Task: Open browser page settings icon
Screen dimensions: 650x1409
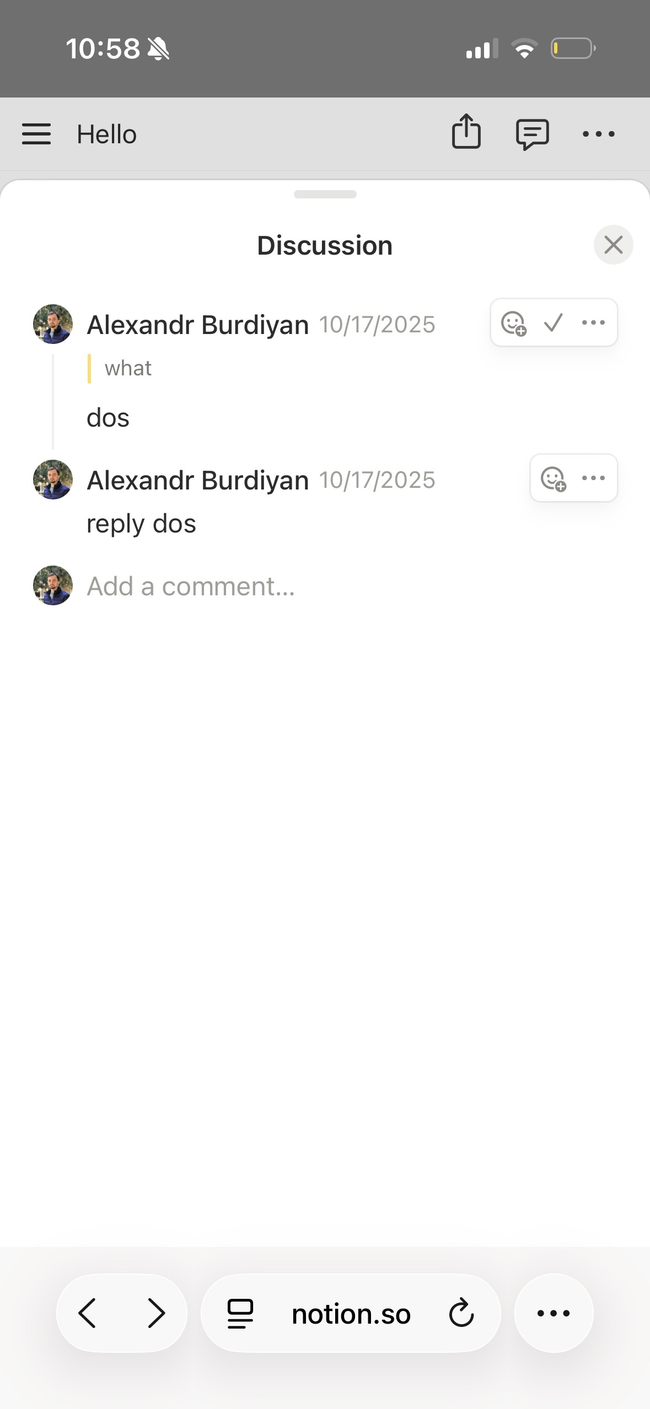Action: pos(240,1313)
